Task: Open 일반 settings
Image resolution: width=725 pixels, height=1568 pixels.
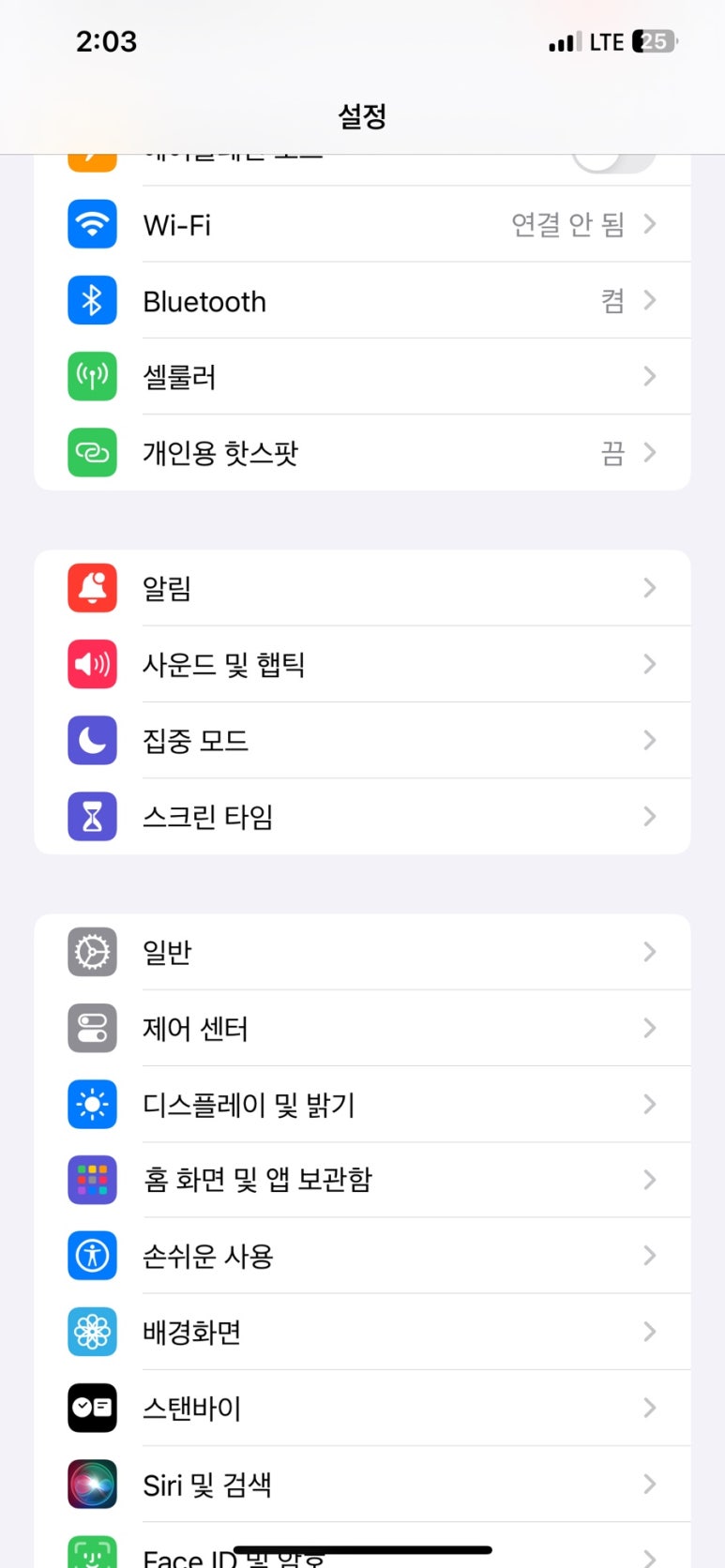Action: 362,952
